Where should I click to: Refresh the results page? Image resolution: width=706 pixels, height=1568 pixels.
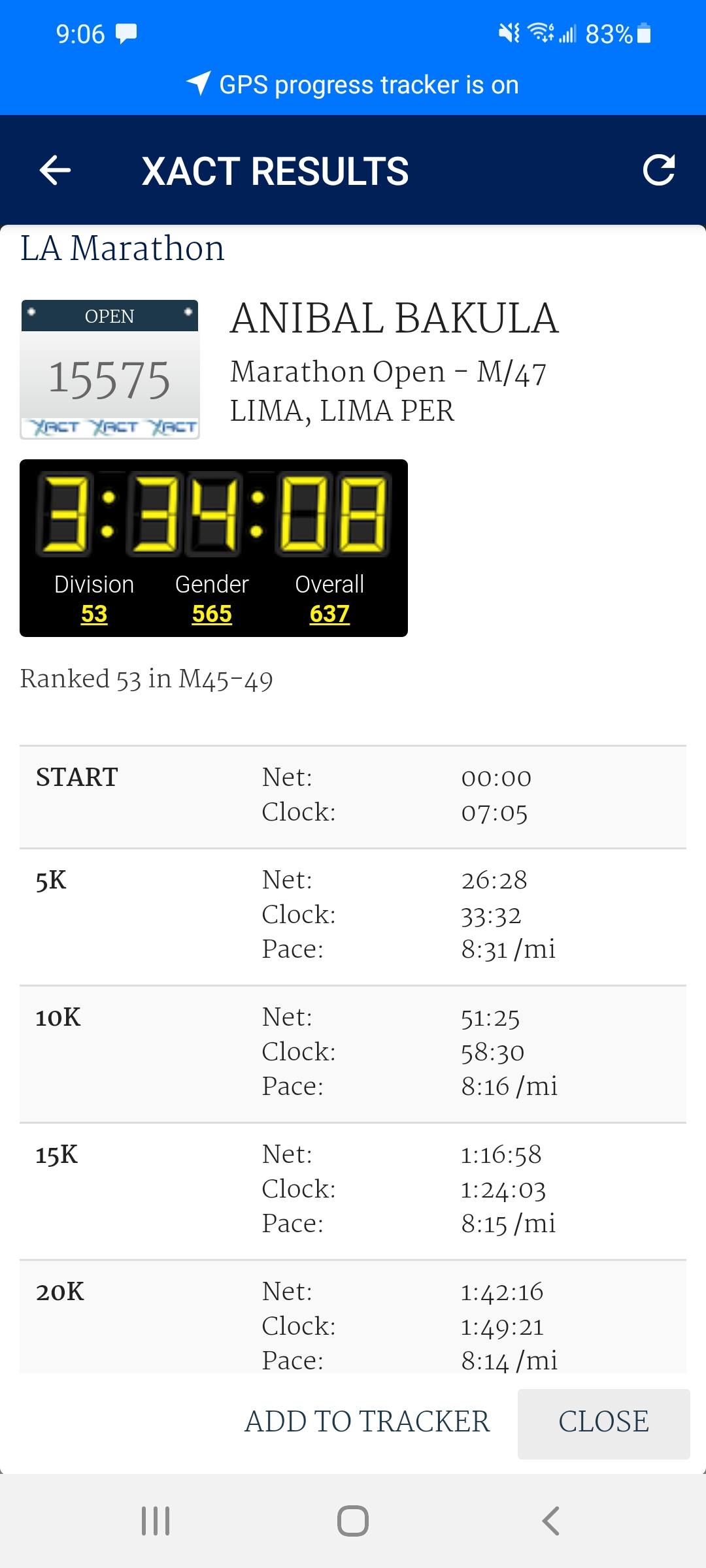pos(658,171)
